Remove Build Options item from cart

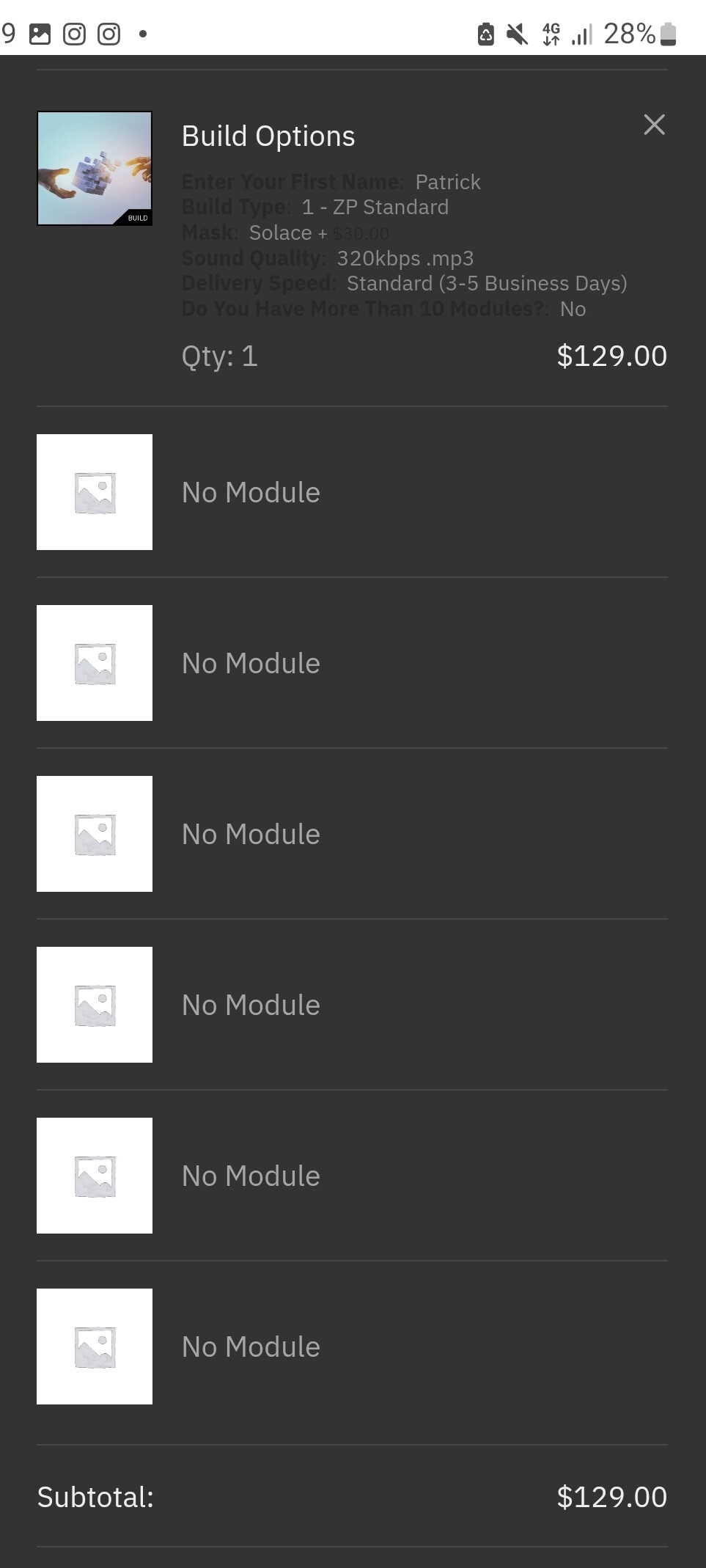(654, 125)
